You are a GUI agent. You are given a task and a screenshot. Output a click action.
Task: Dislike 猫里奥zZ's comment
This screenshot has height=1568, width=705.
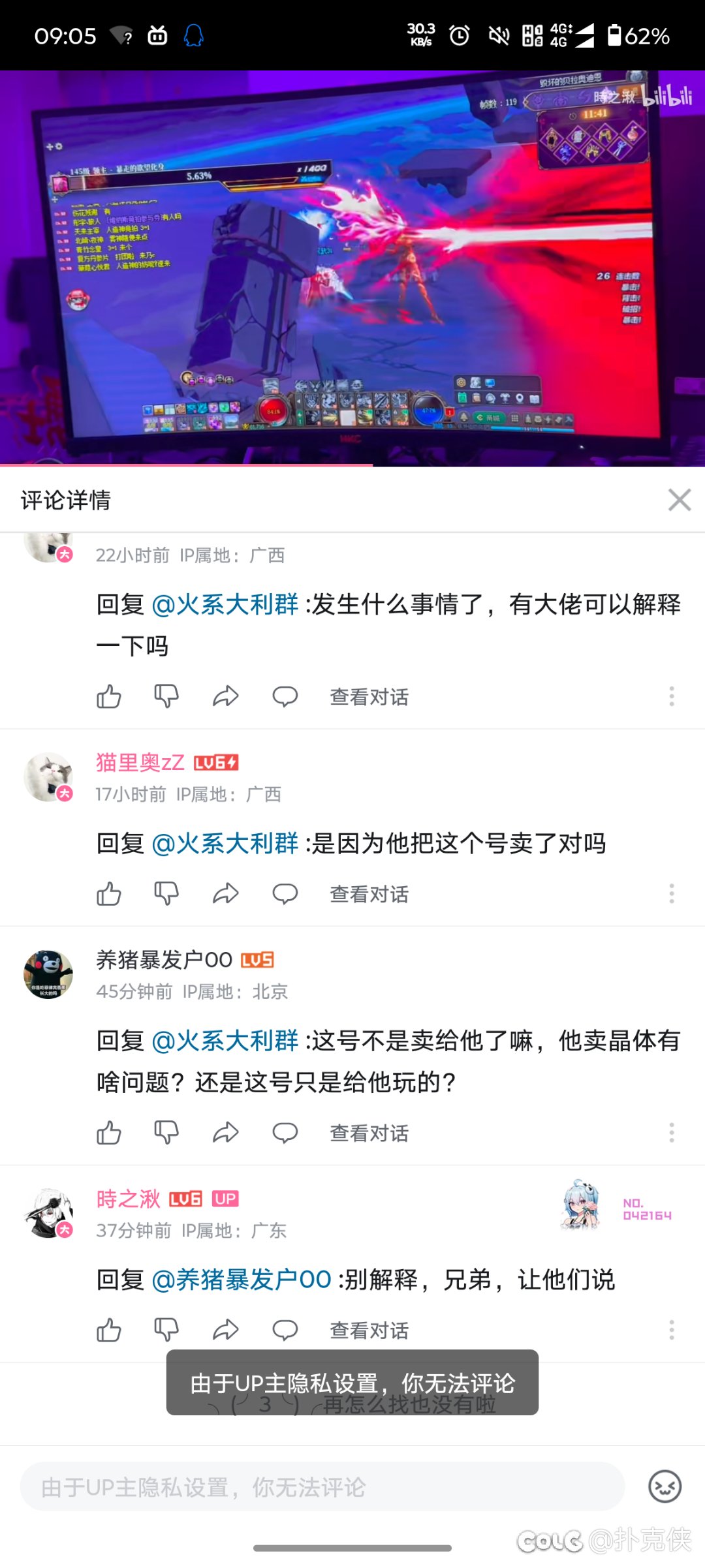pos(166,893)
